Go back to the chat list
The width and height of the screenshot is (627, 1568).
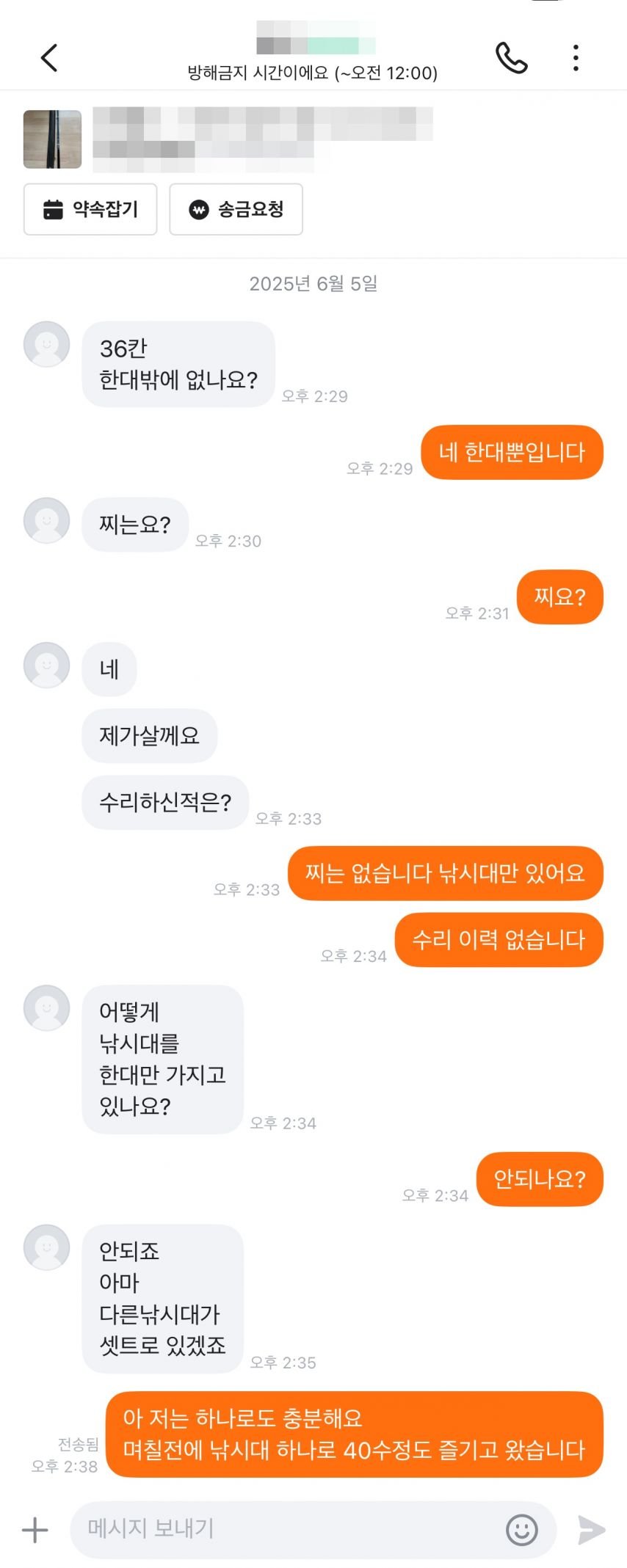[49, 58]
